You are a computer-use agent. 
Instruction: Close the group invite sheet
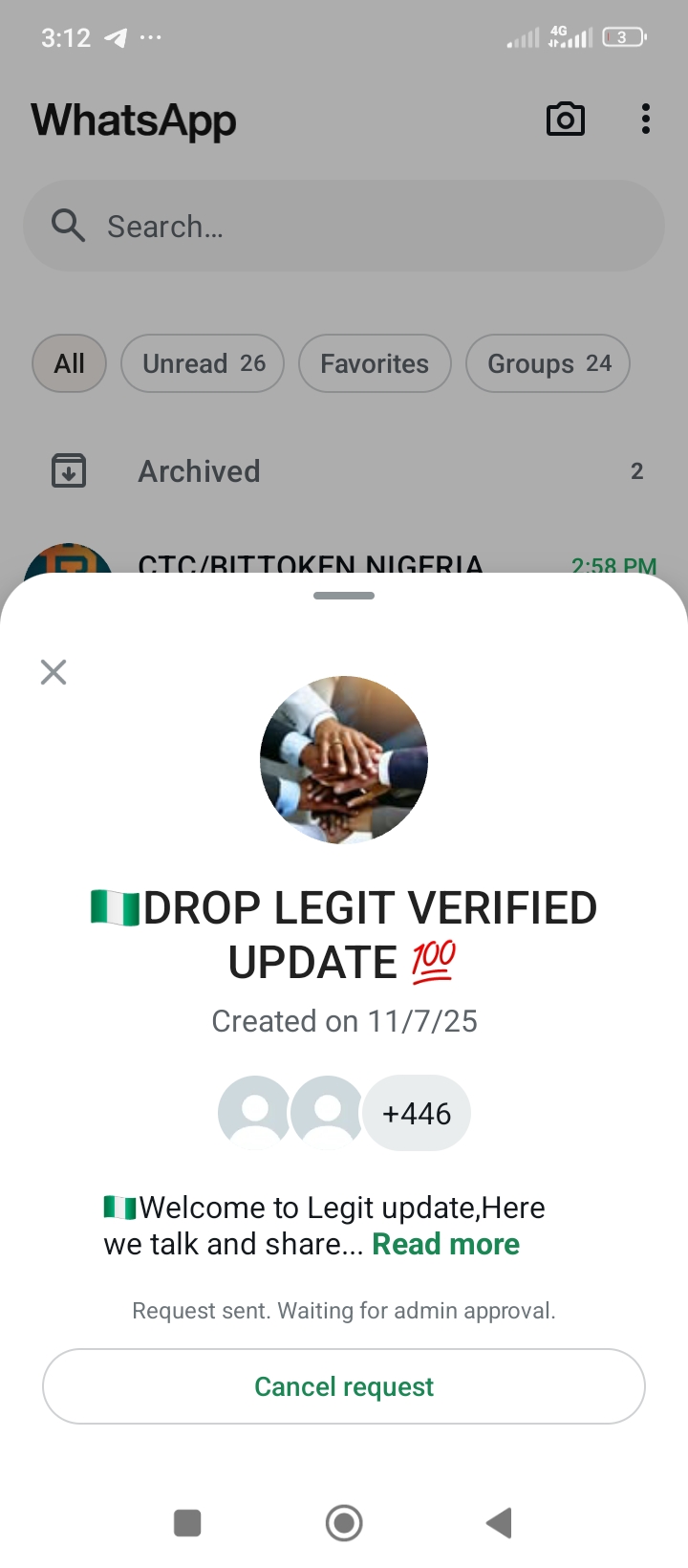54,672
